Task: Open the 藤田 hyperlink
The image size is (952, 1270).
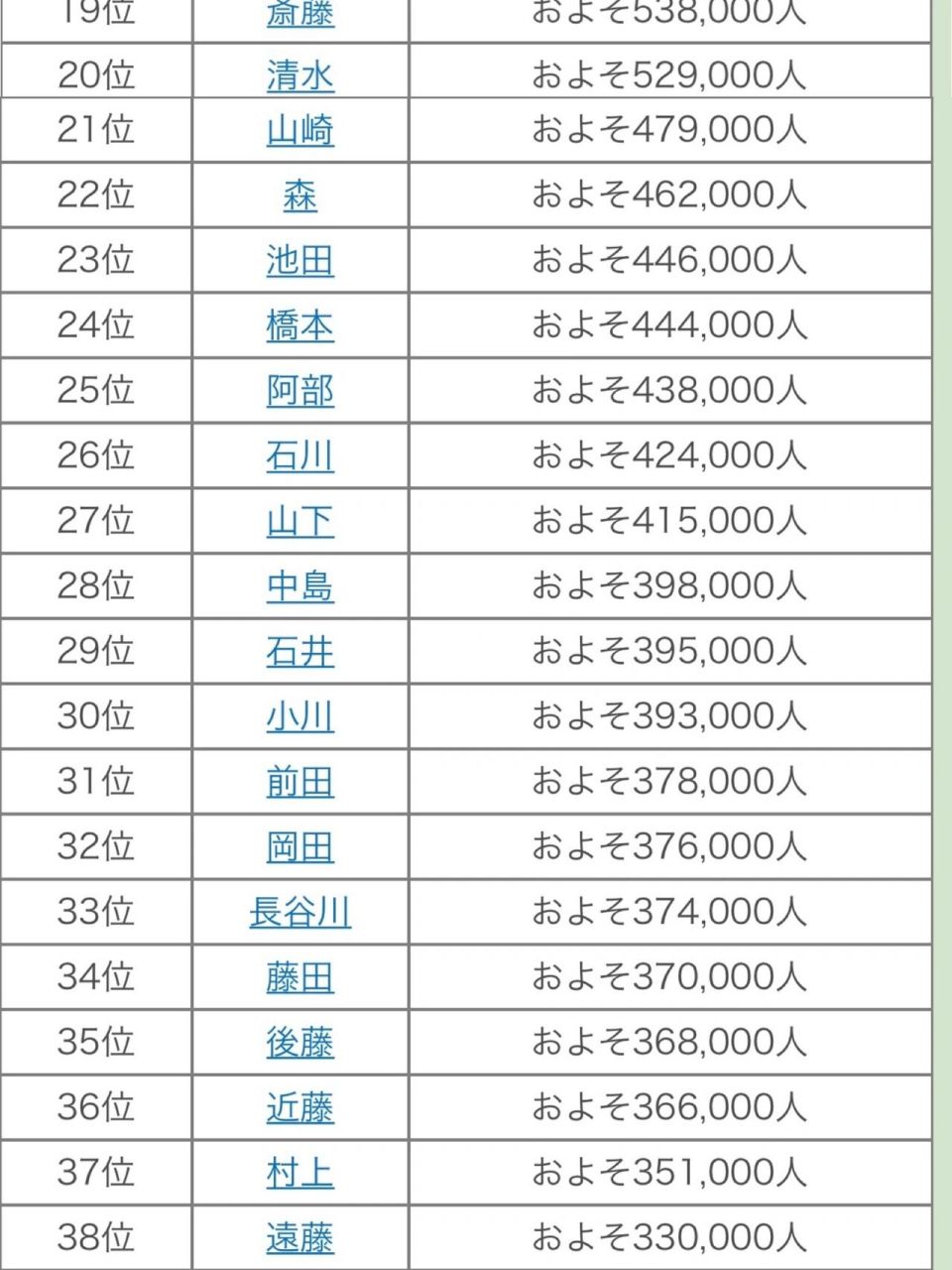Action: [300, 978]
